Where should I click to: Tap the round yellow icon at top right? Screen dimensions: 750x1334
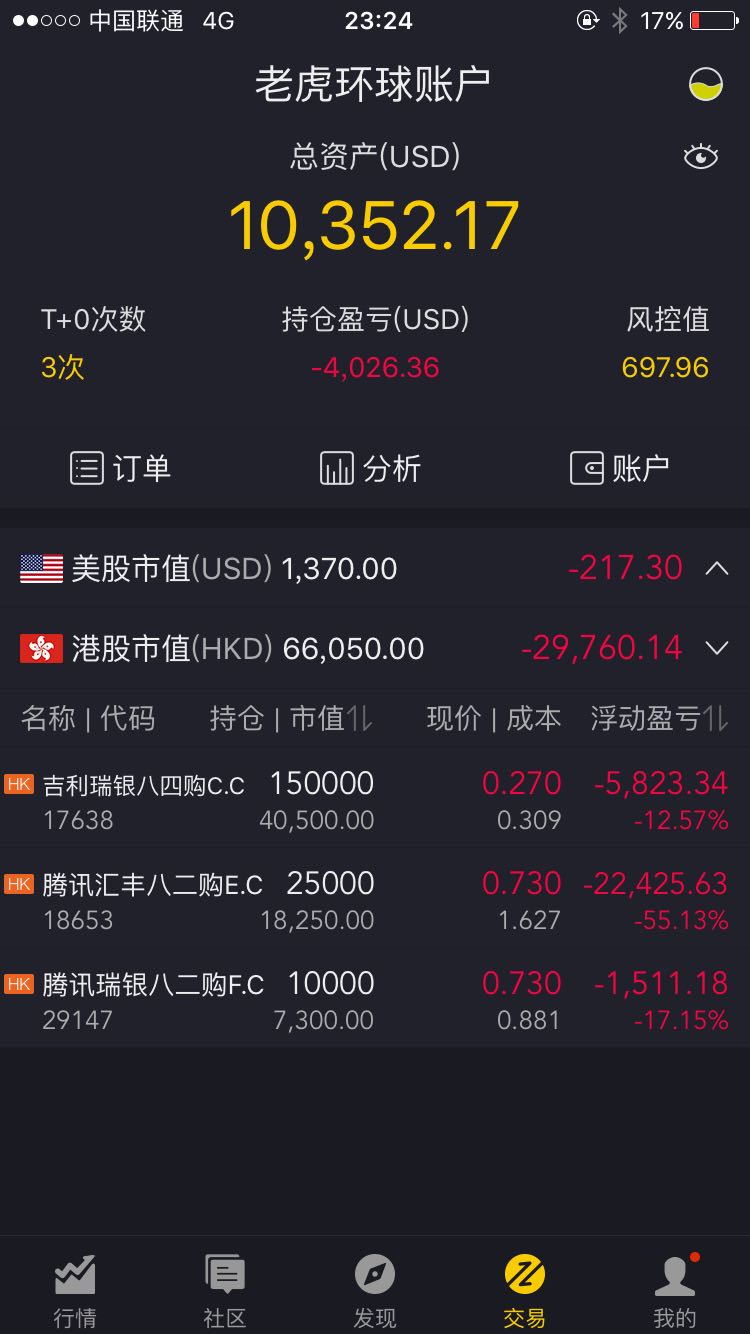[706, 84]
